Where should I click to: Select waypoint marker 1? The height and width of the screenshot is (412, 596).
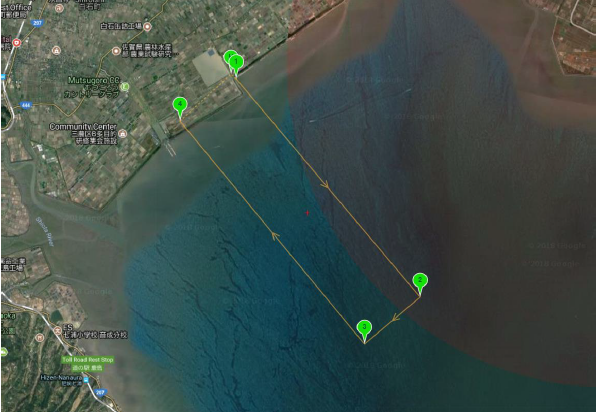coord(236,63)
